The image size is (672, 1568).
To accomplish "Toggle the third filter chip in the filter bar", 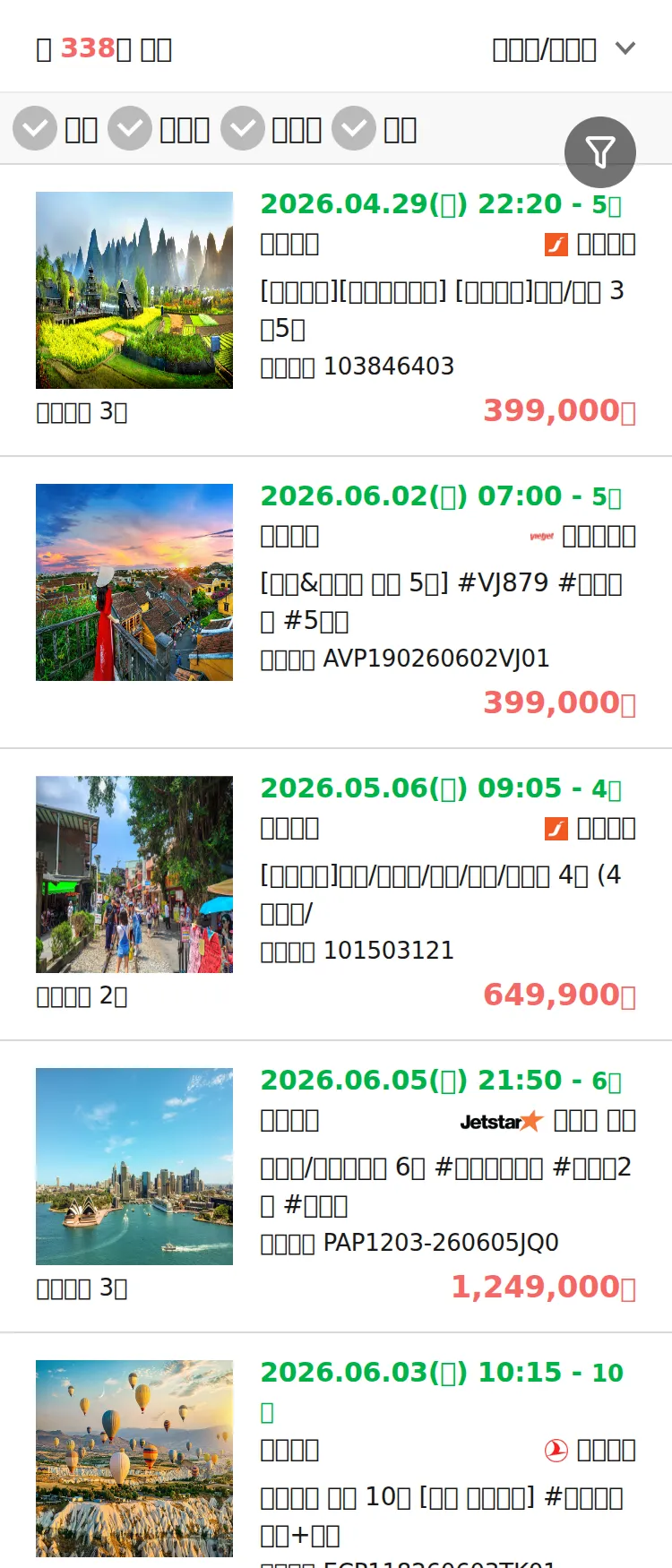I will (x=242, y=127).
